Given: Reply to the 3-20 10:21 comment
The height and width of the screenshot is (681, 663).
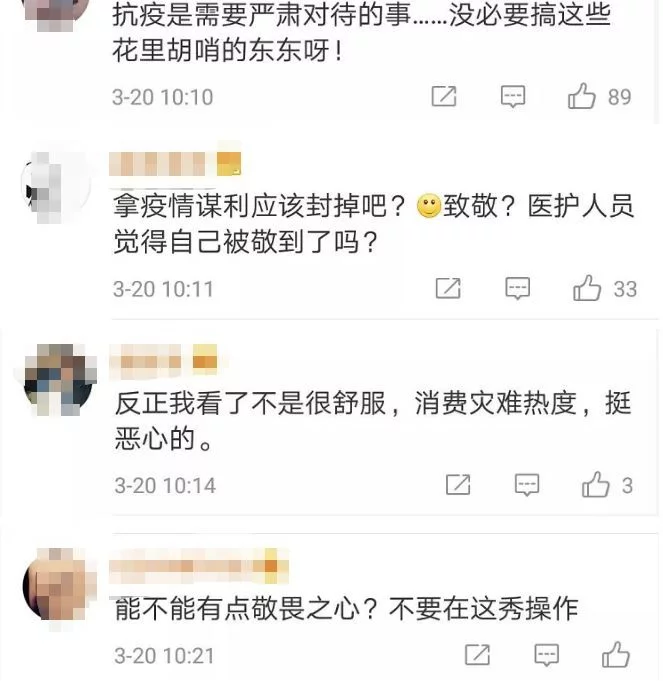Looking at the screenshot, I should [x=546, y=655].
